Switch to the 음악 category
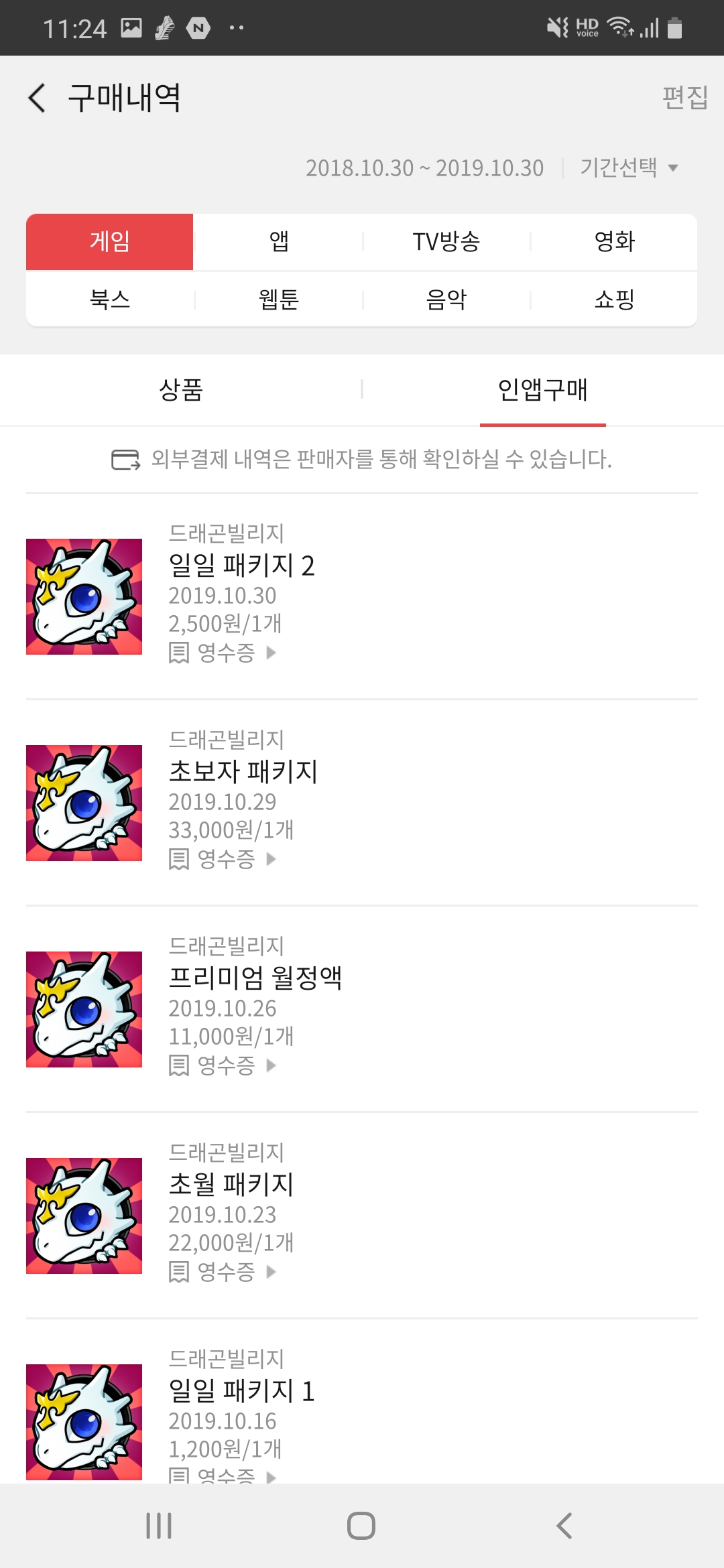The width and height of the screenshot is (724, 1568). pos(446,299)
